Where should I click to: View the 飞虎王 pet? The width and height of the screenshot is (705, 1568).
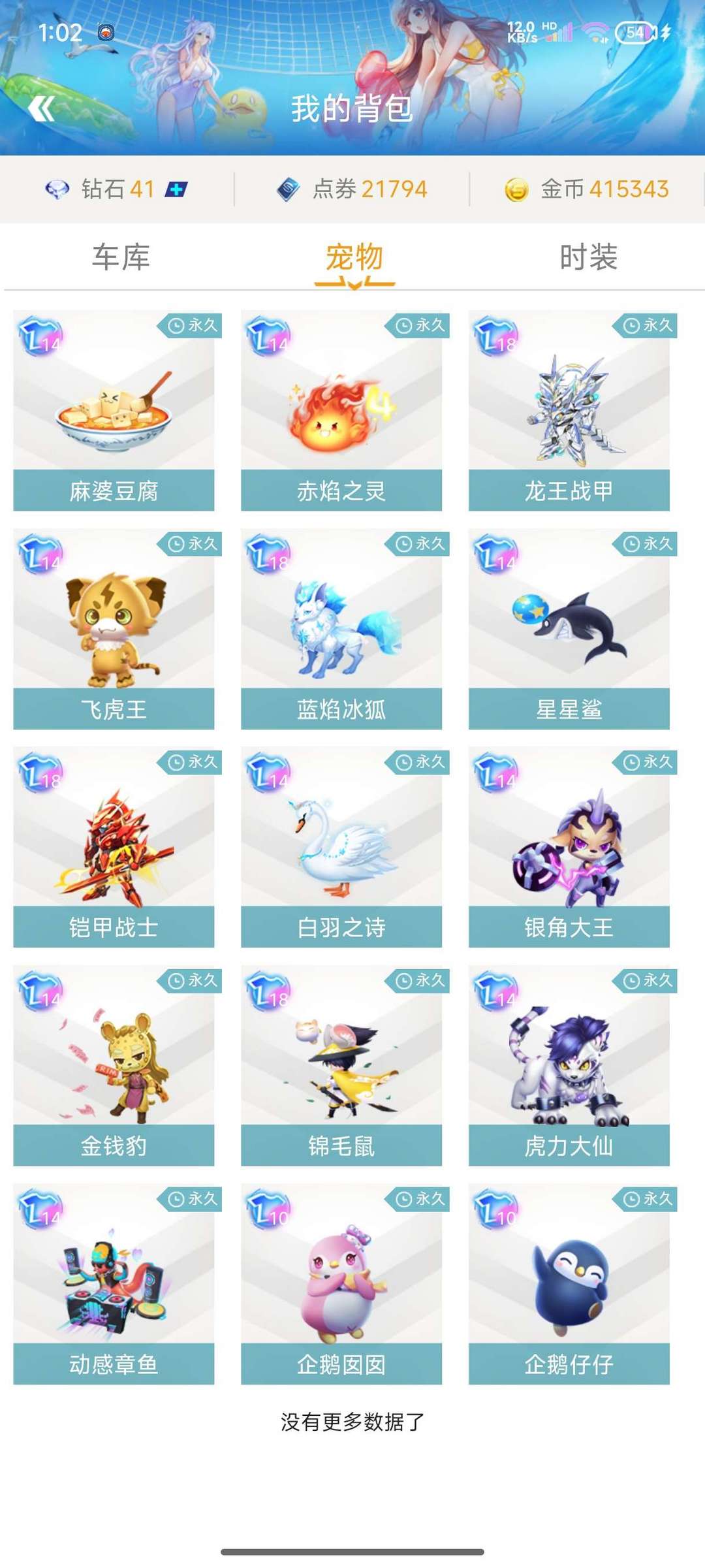coord(114,630)
